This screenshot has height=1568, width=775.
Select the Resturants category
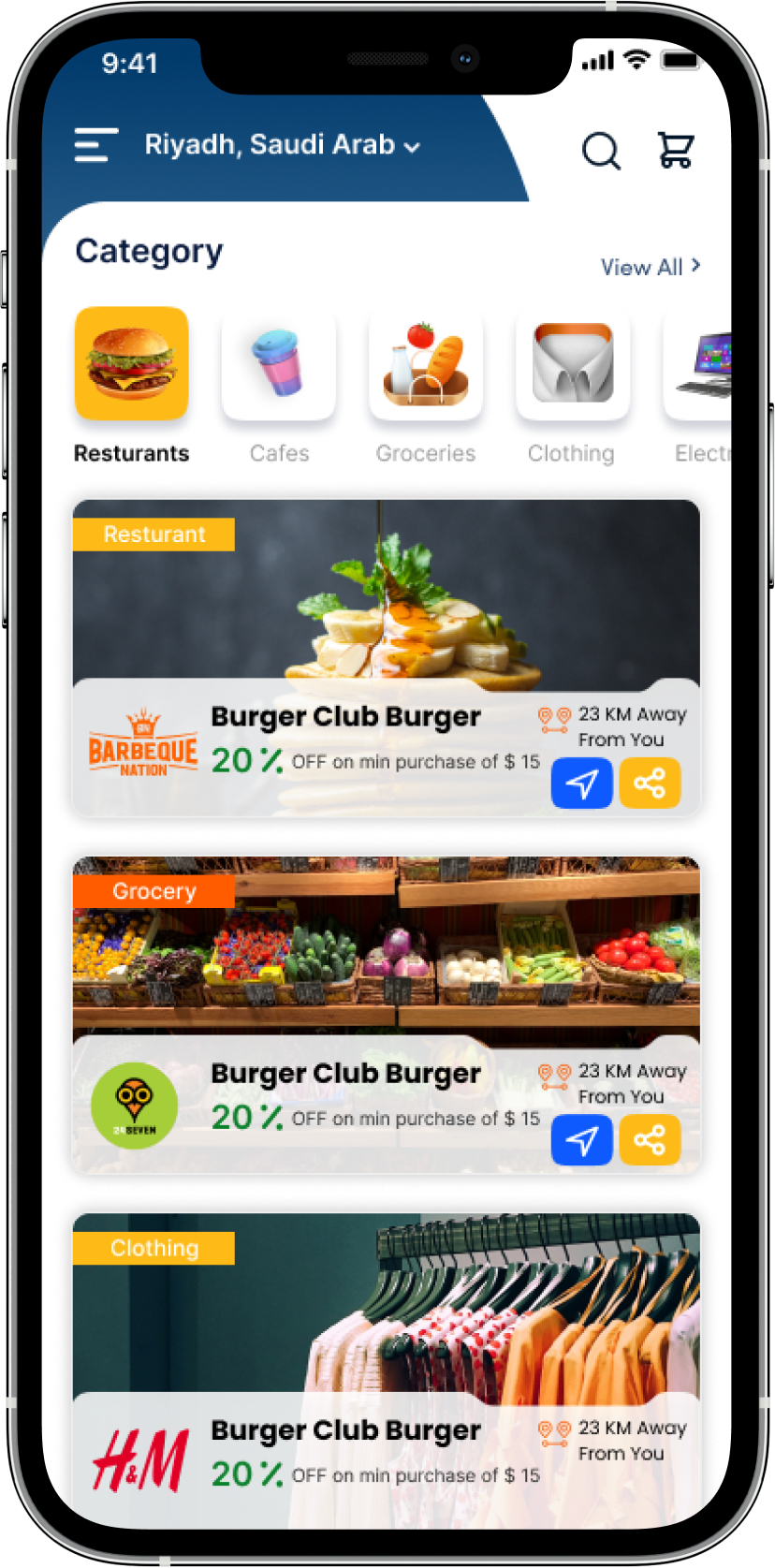[131, 365]
